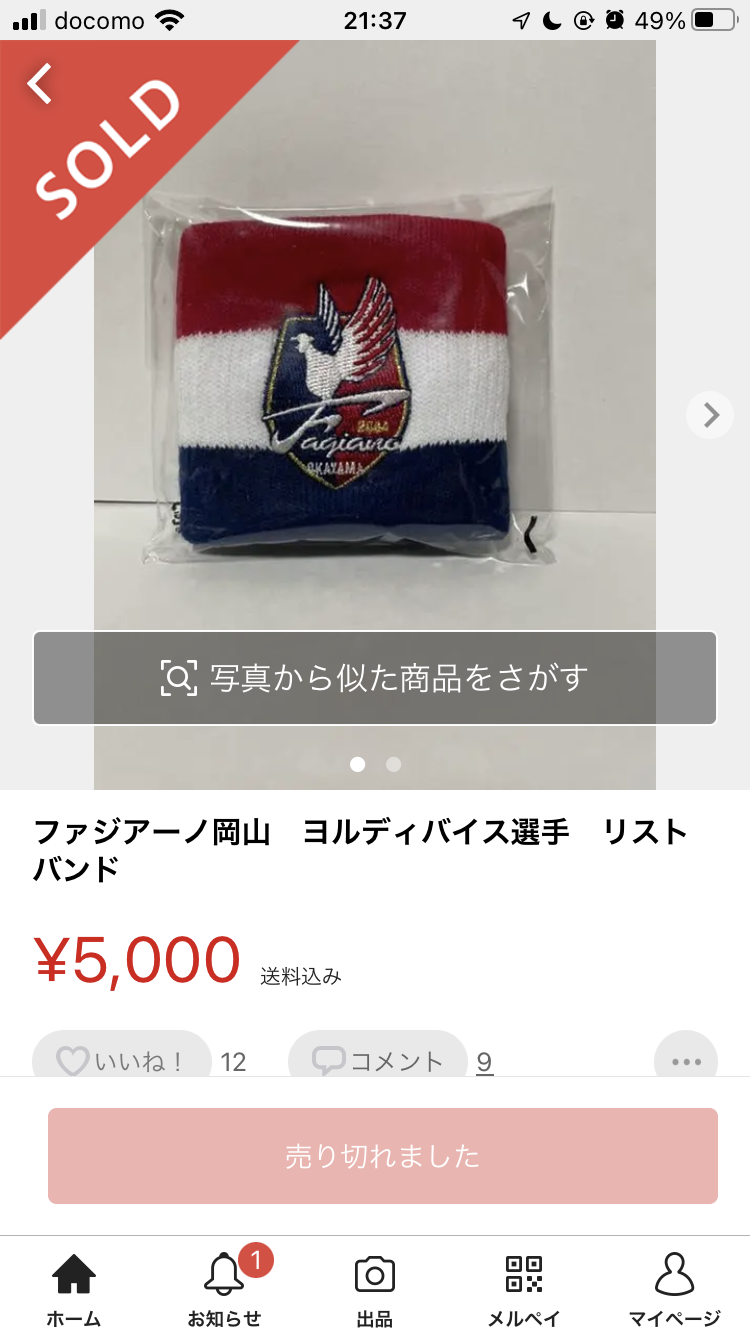750x1334 pixels.
Task: Open the 出品 camera tab
Action: [375, 1288]
